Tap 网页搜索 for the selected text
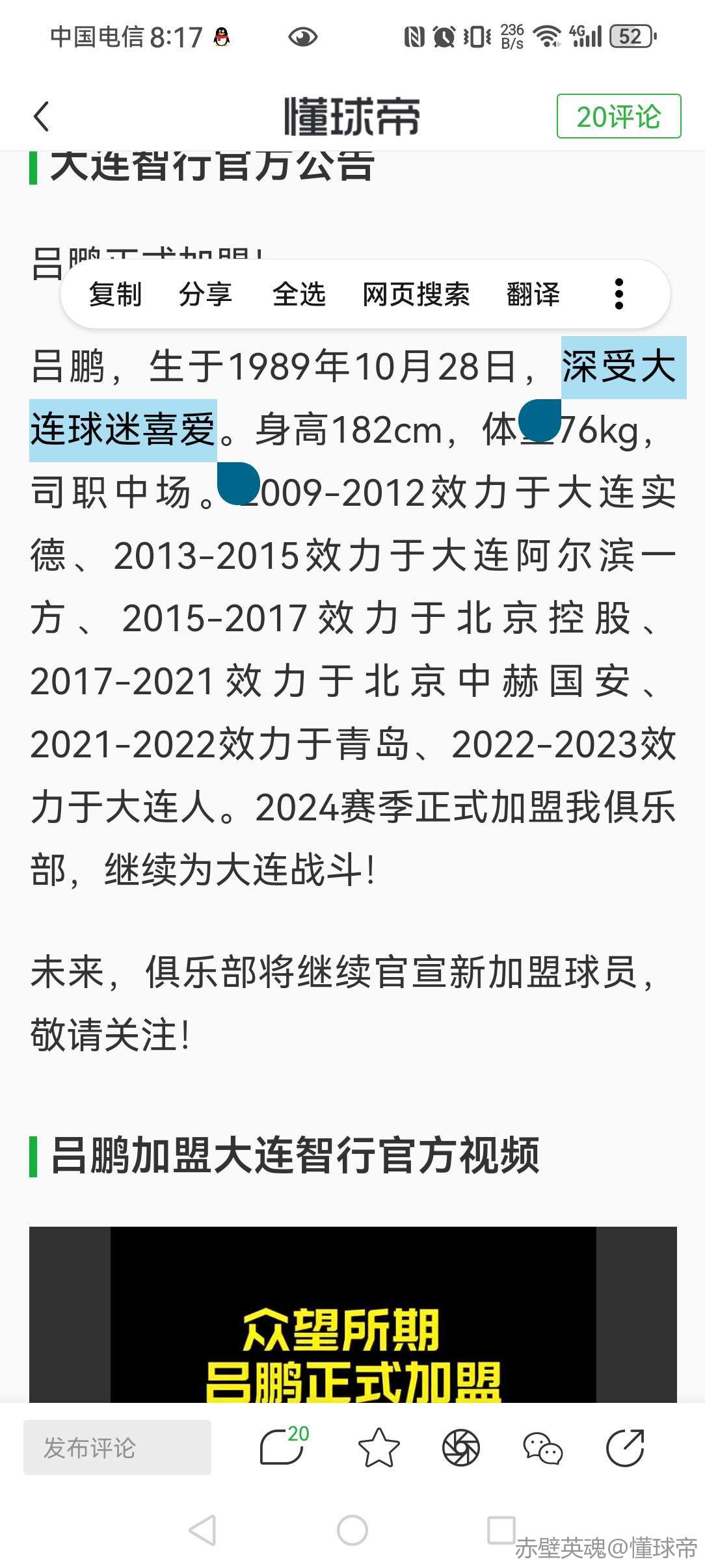This screenshot has width=705, height=1568. [416, 294]
